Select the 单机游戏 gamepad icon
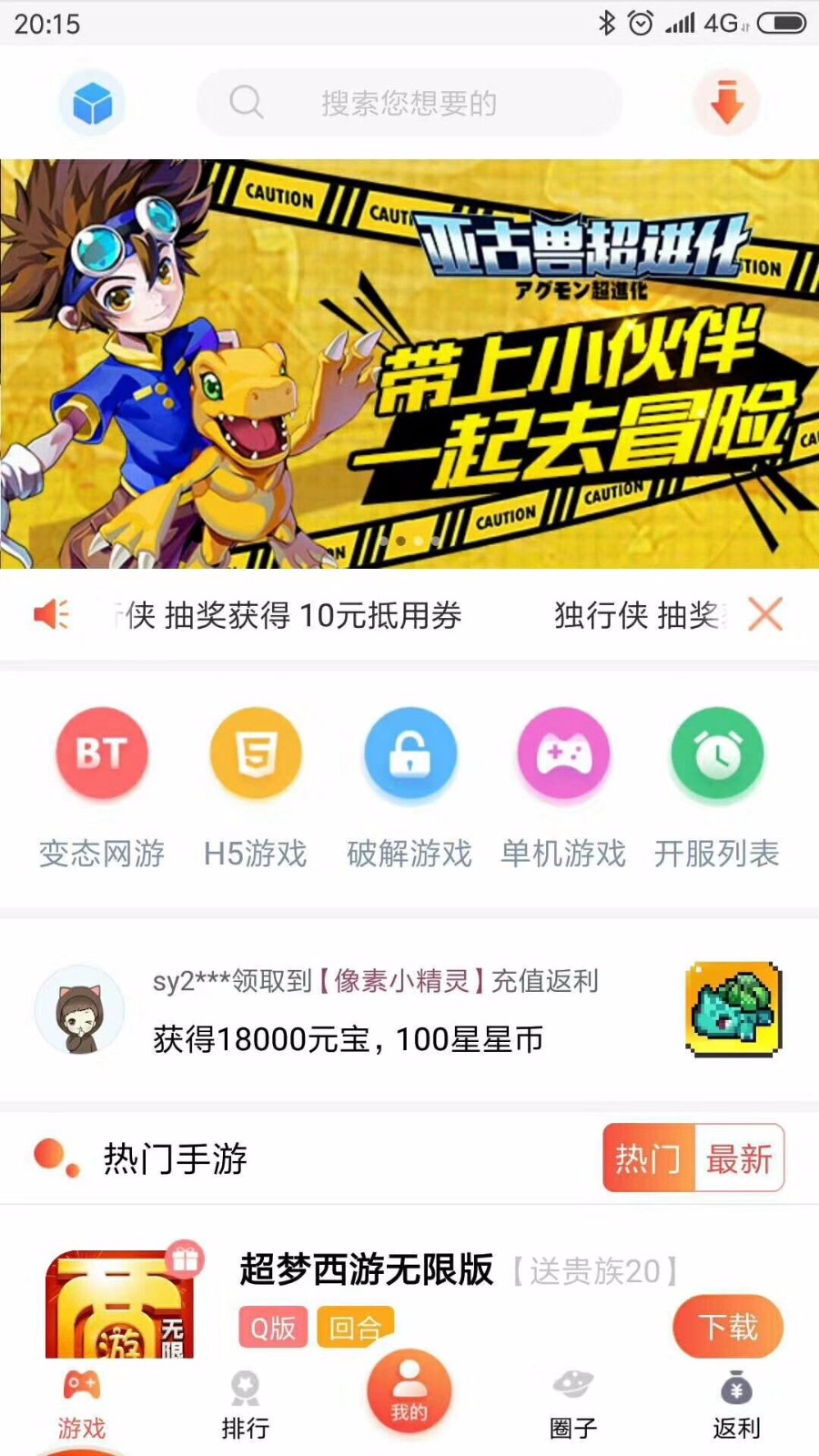The width and height of the screenshot is (819, 1456). tap(563, 753)
